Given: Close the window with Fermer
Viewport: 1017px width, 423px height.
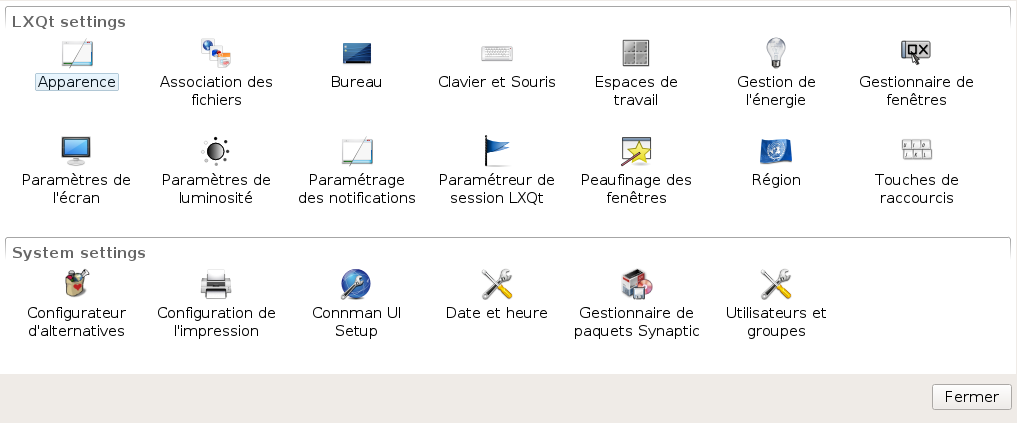Looking at the screenshot, I should pyautogui.click(x=971, y=397).
